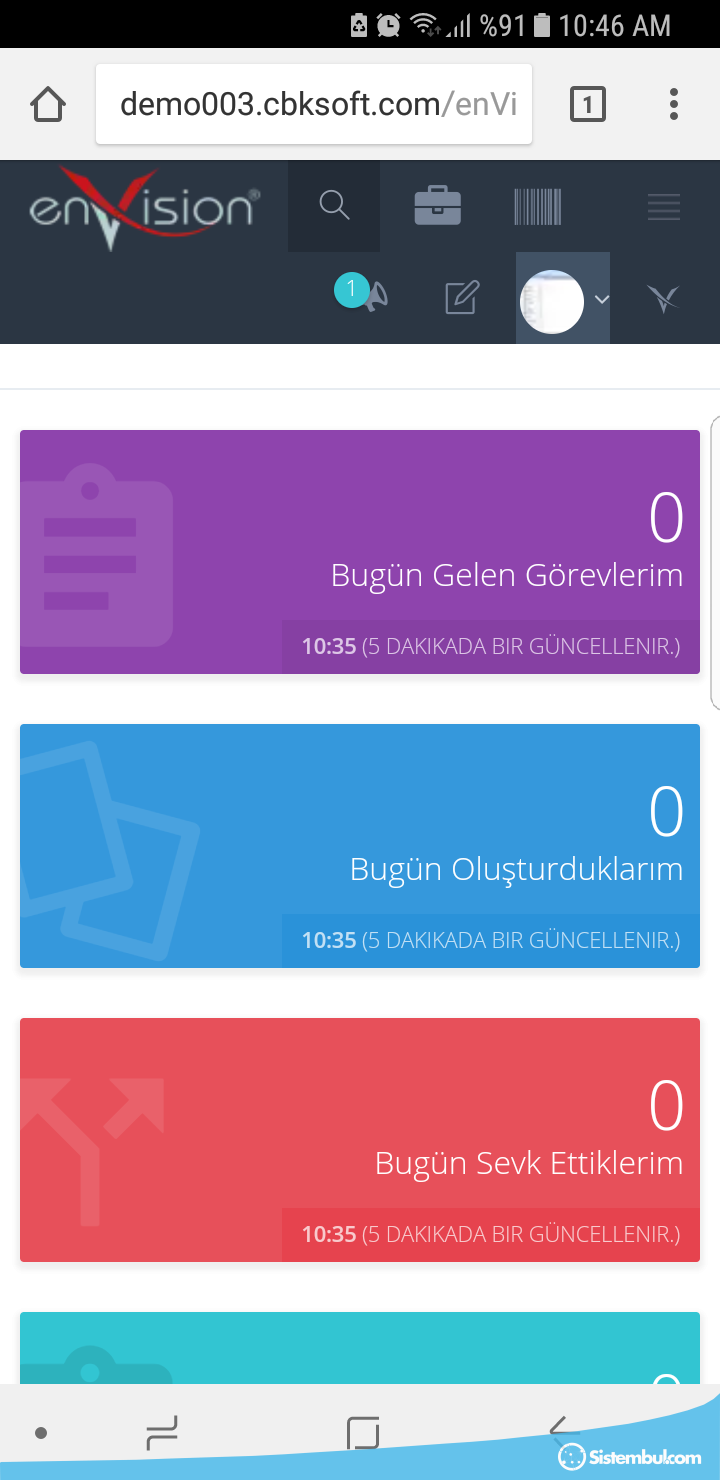Go to the browser home page
Viewport: 720px width, 1480px height.
(48, 104)
